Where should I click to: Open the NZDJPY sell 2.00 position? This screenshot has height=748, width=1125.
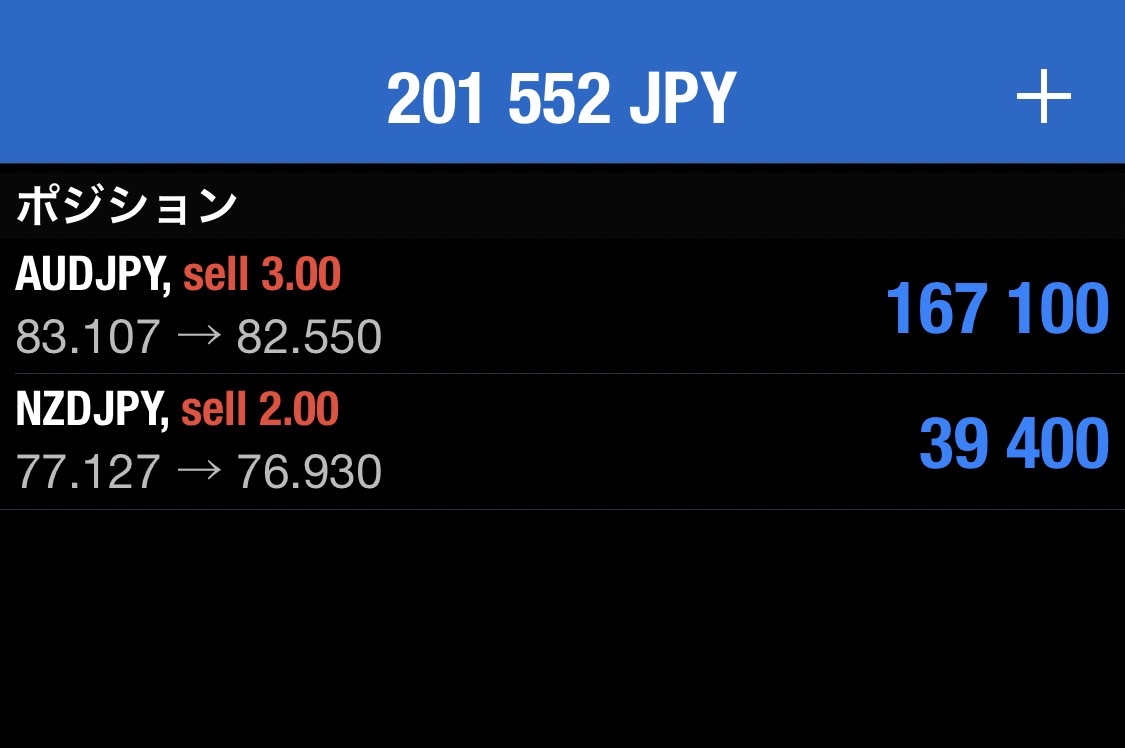tap(562, 442)
